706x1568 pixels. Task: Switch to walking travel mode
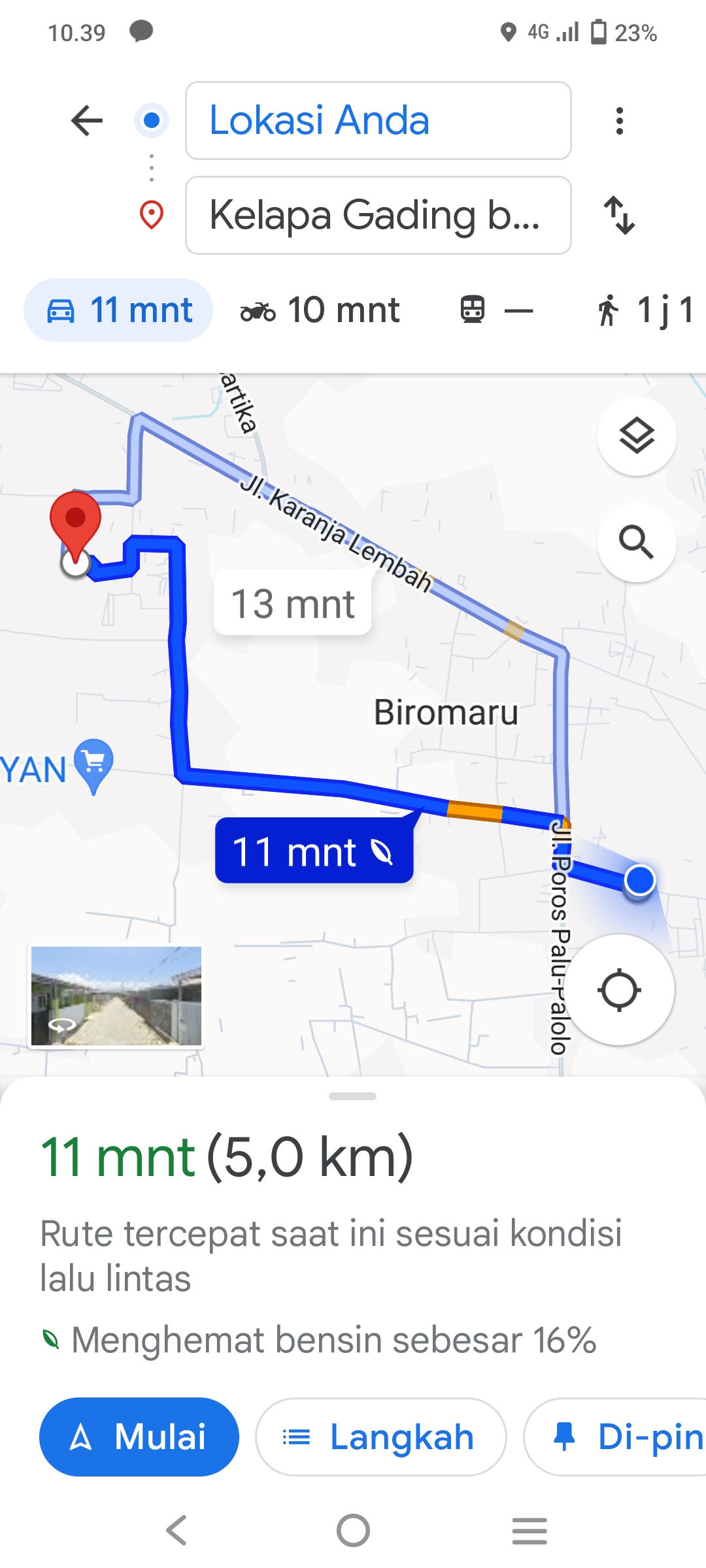(x=645, y=310)
